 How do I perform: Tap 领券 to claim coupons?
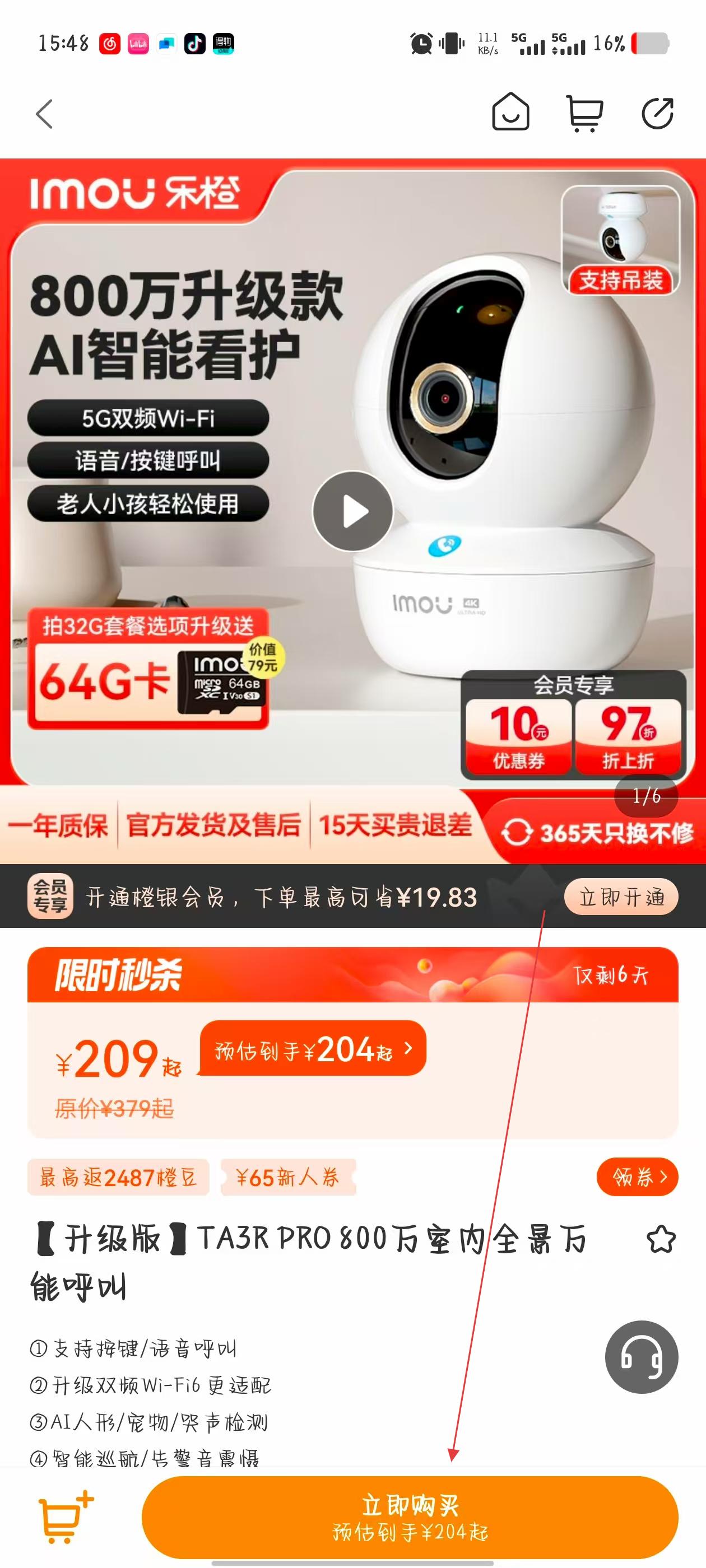point(637,1177)
